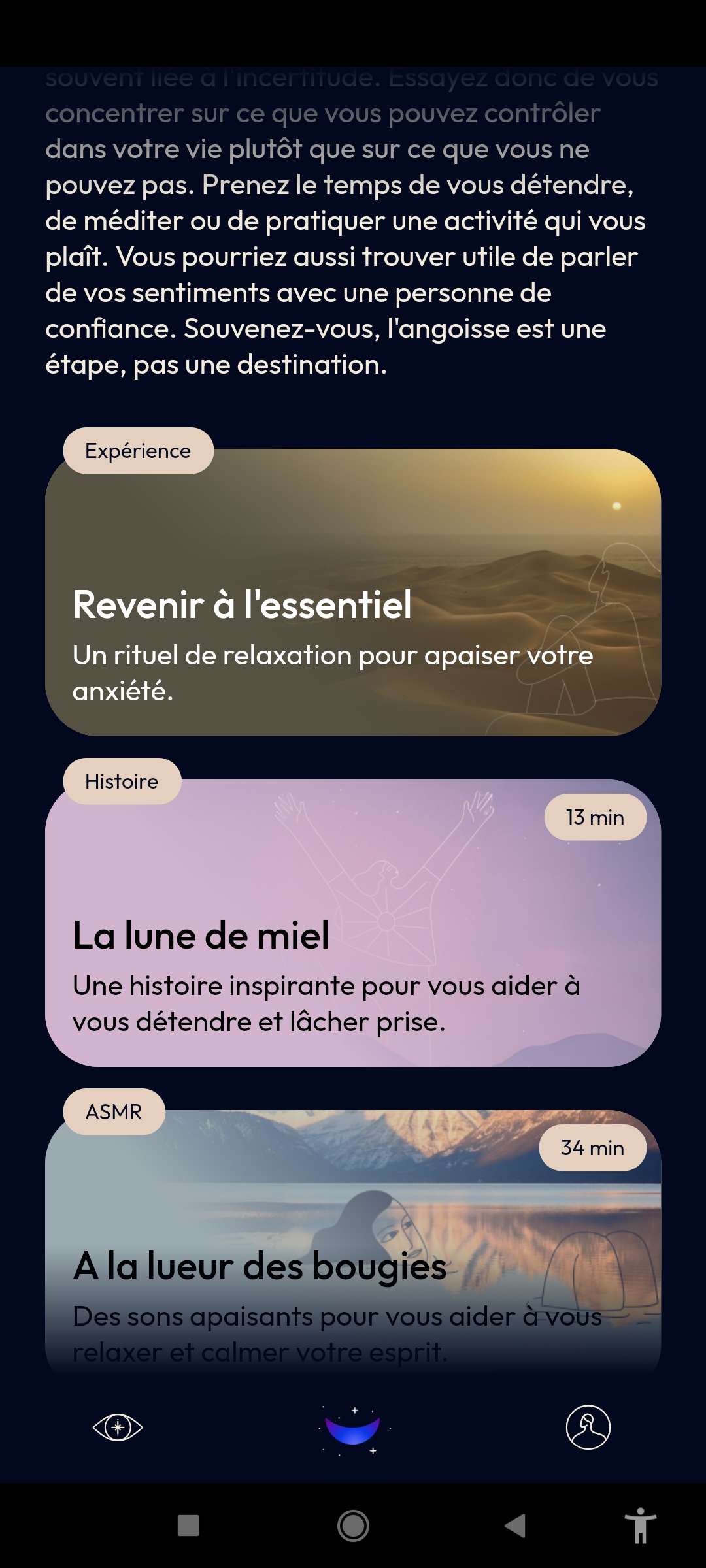Play the La lune de miel story

click(353, 923)
